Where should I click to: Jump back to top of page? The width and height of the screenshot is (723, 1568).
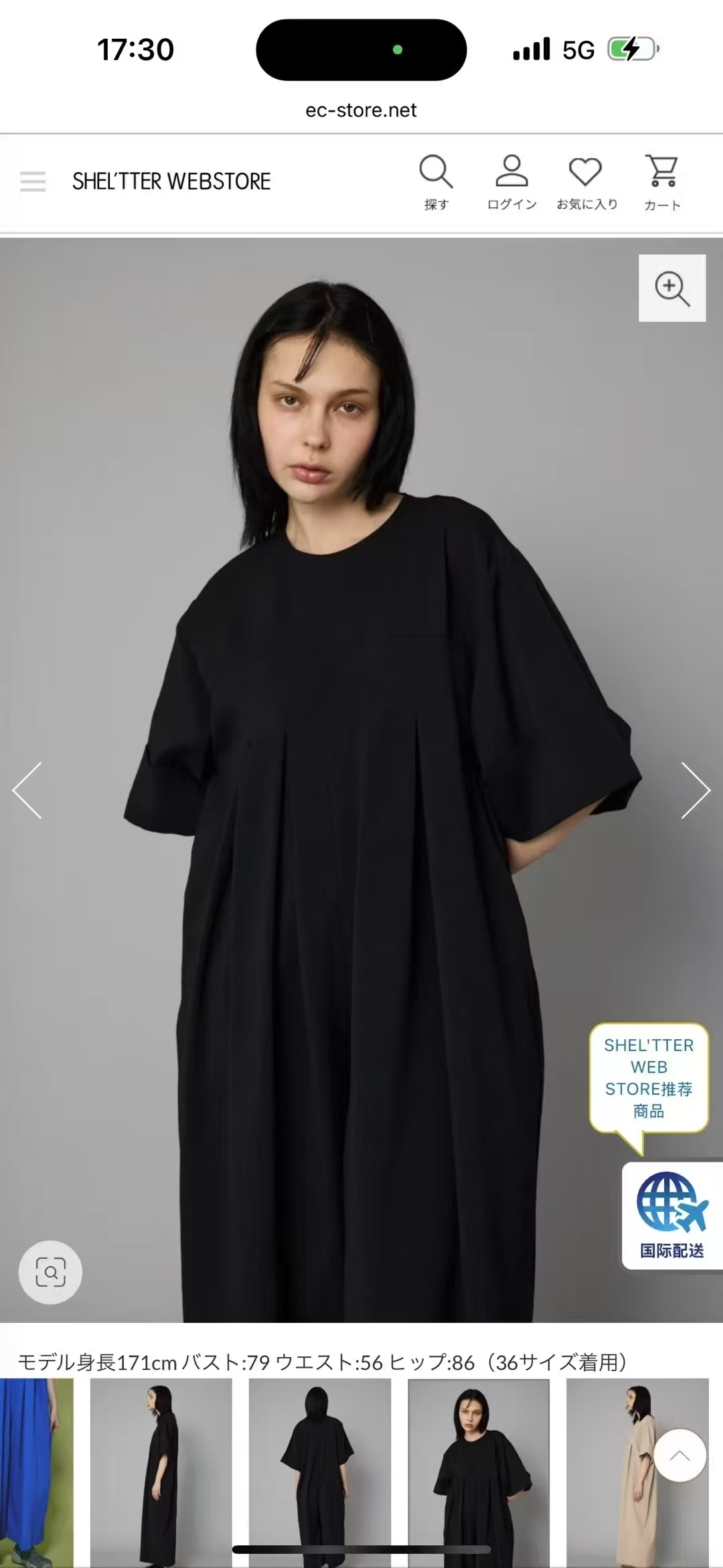[679, 1455]
